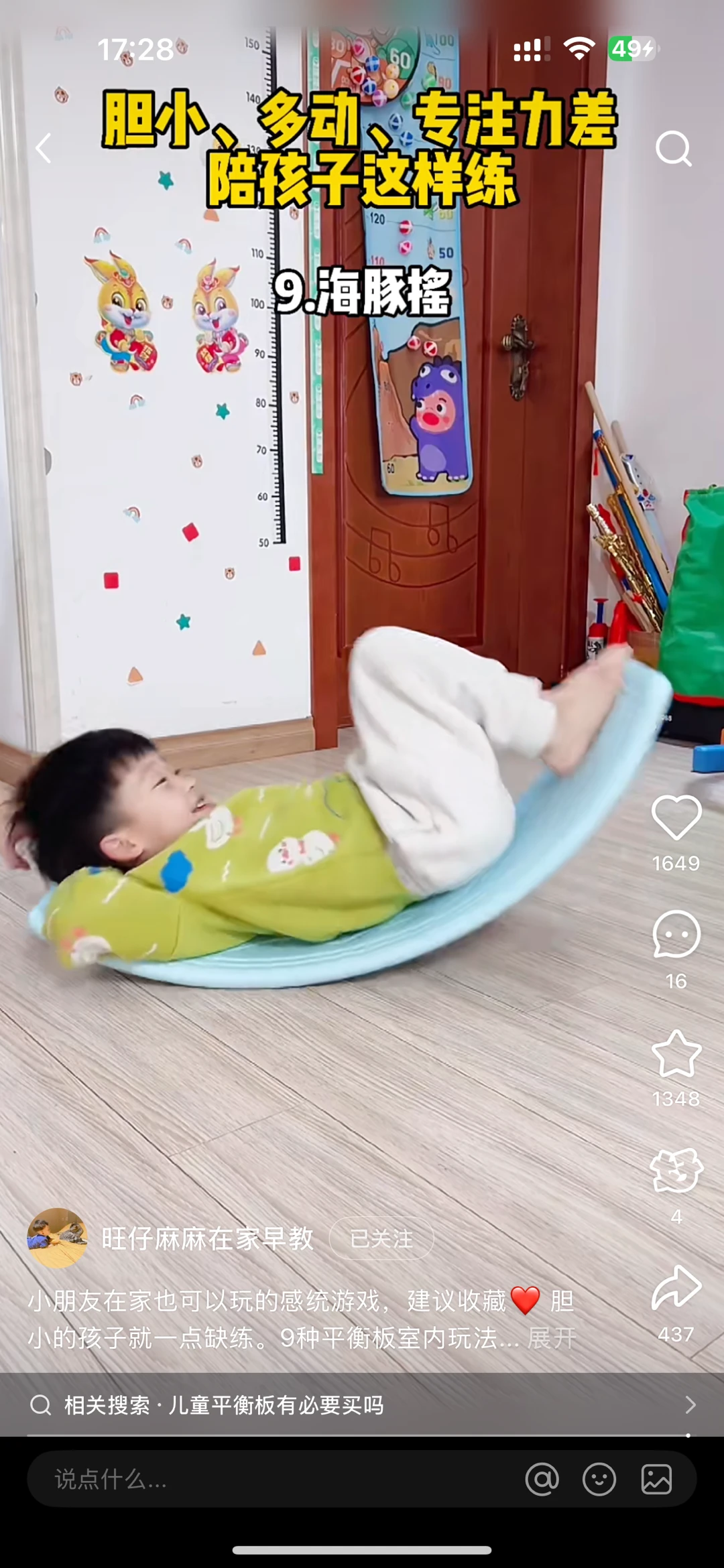The width and height of the screenshot is (724, 1568).
Task: Share this video with the arrow icon
Action: (x=676, y=1288)
